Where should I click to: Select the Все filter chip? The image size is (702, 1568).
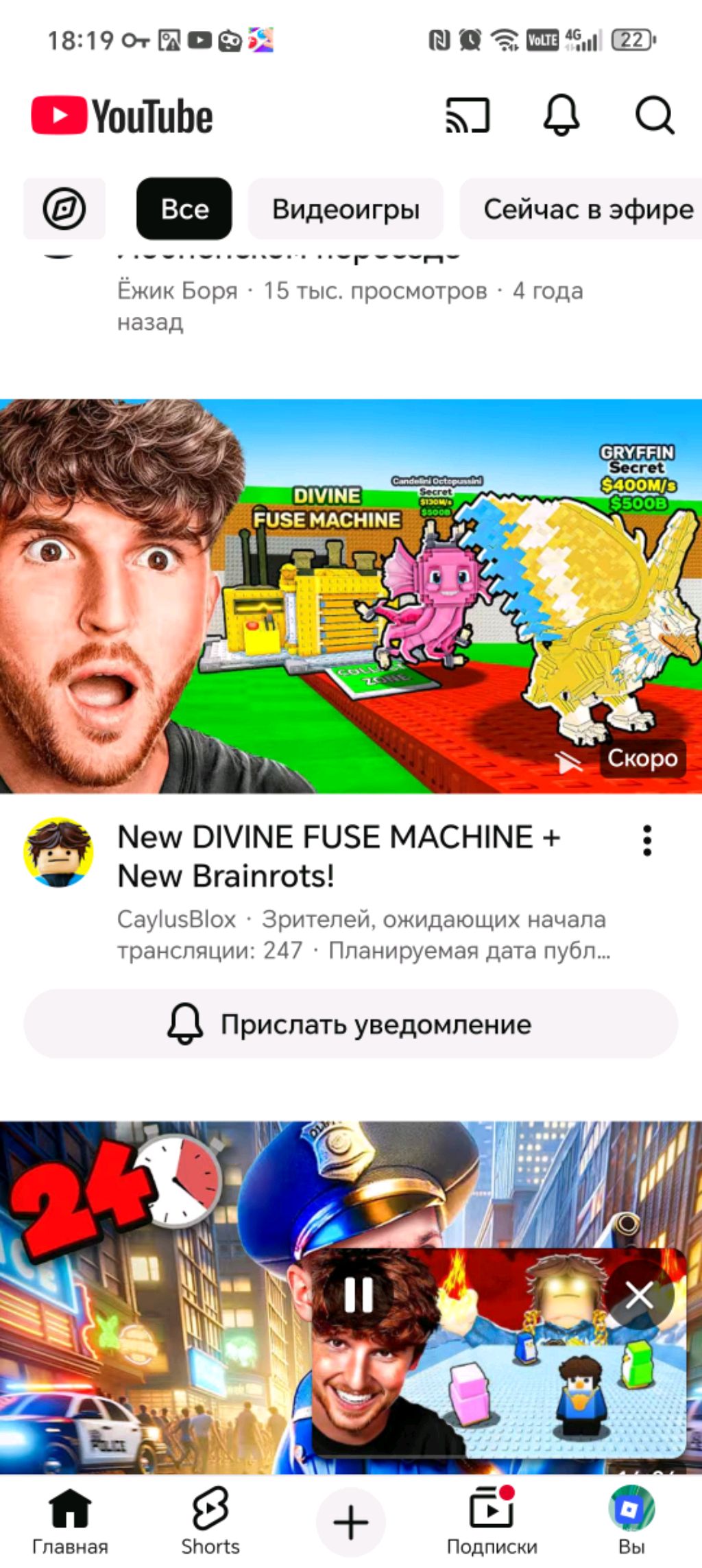point(184,209)
